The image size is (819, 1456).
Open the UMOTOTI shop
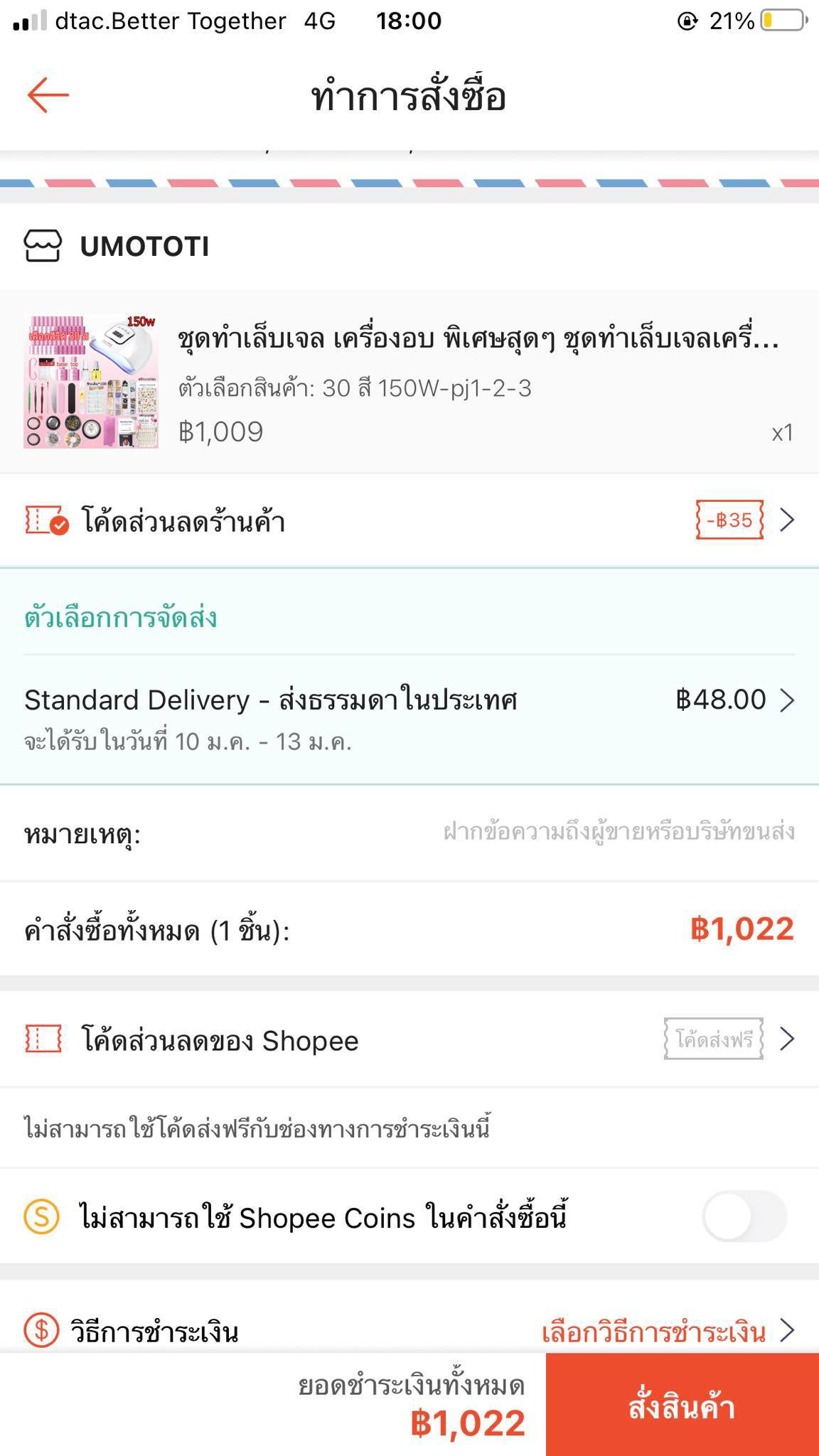coord(117,247)
